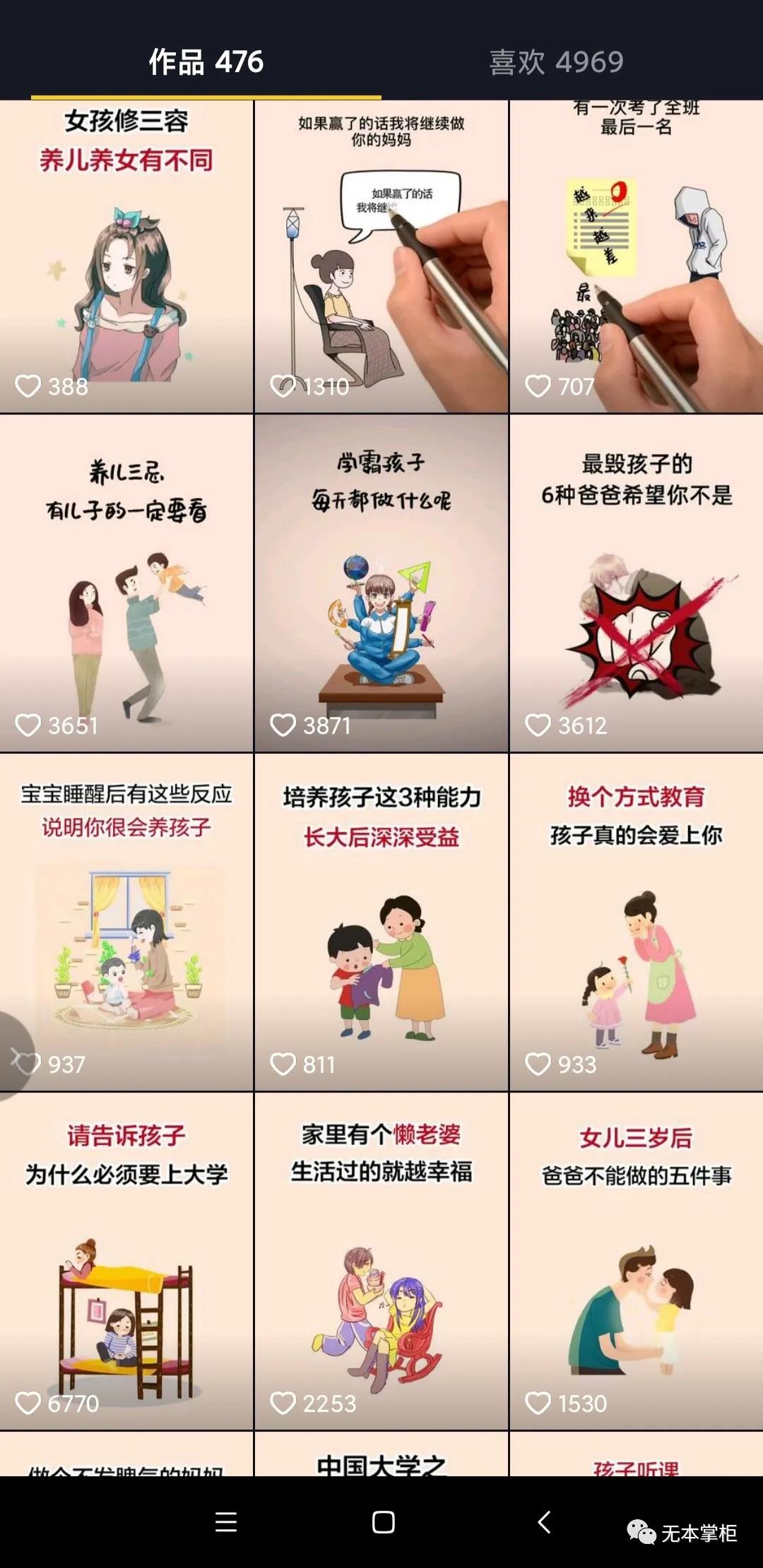Open the recent apps menu button
Screen dimensions: 763x1568
225,1522
